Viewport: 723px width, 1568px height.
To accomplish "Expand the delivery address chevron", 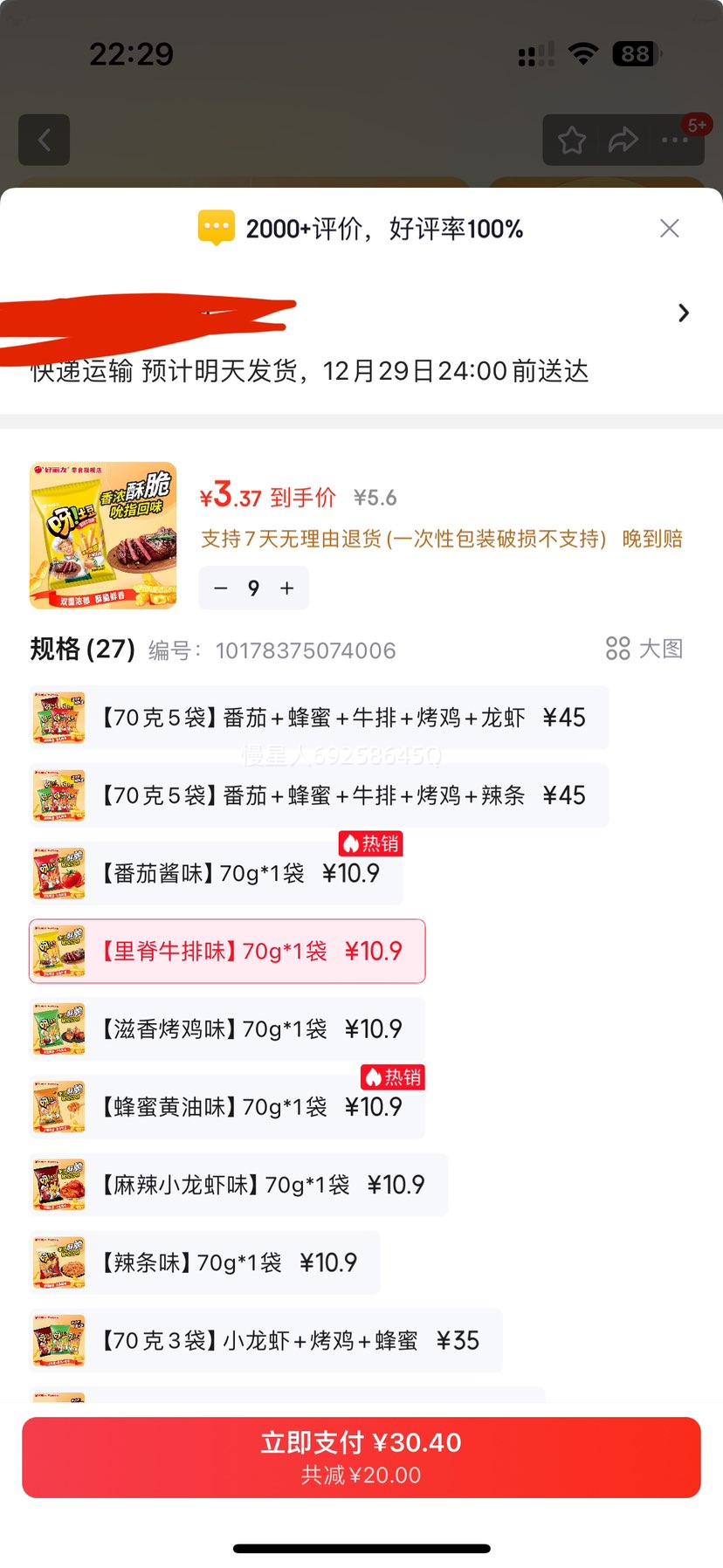I will point(684,313).
